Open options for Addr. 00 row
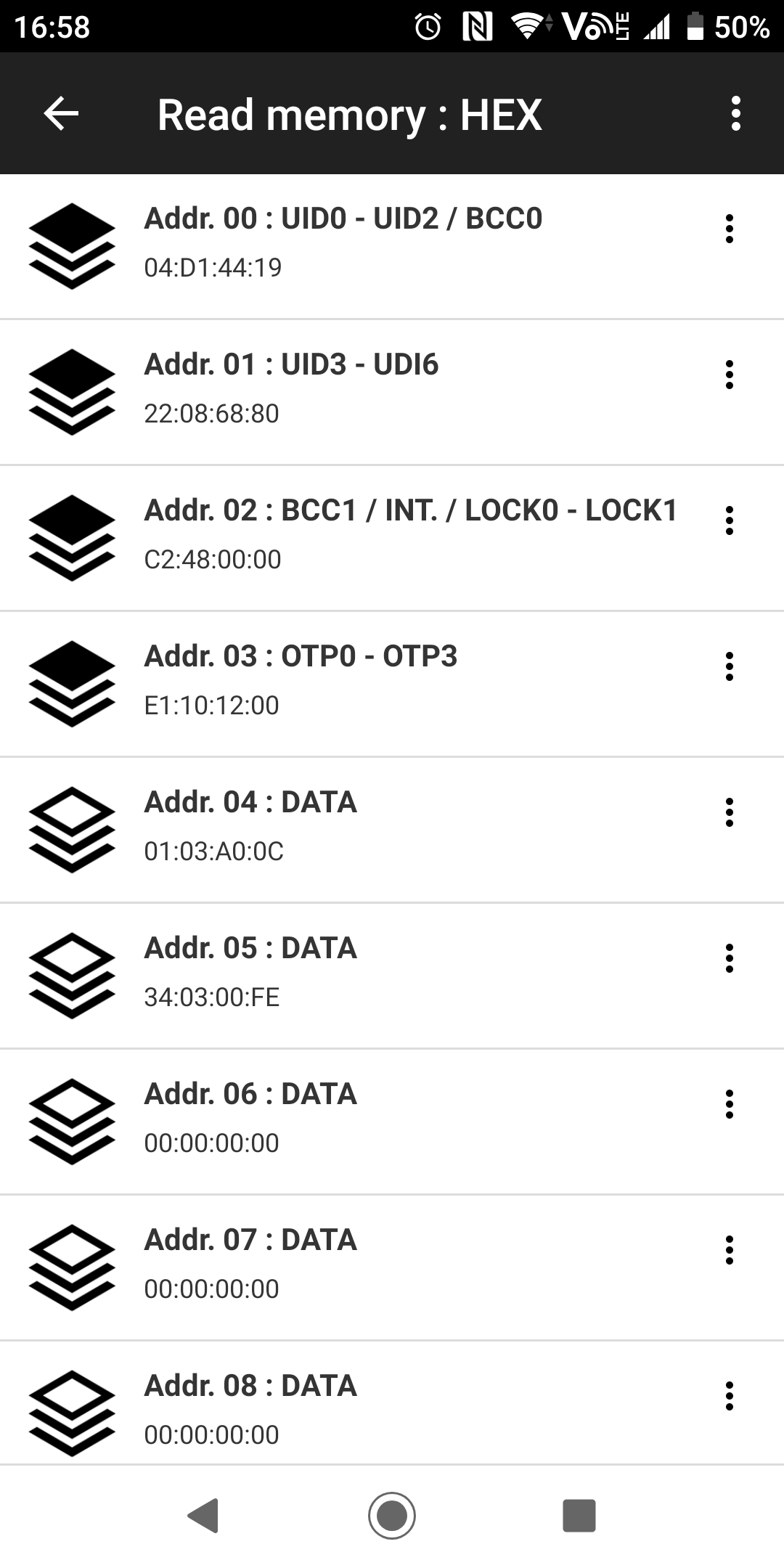784x1568 pixels. coord(730,229)
